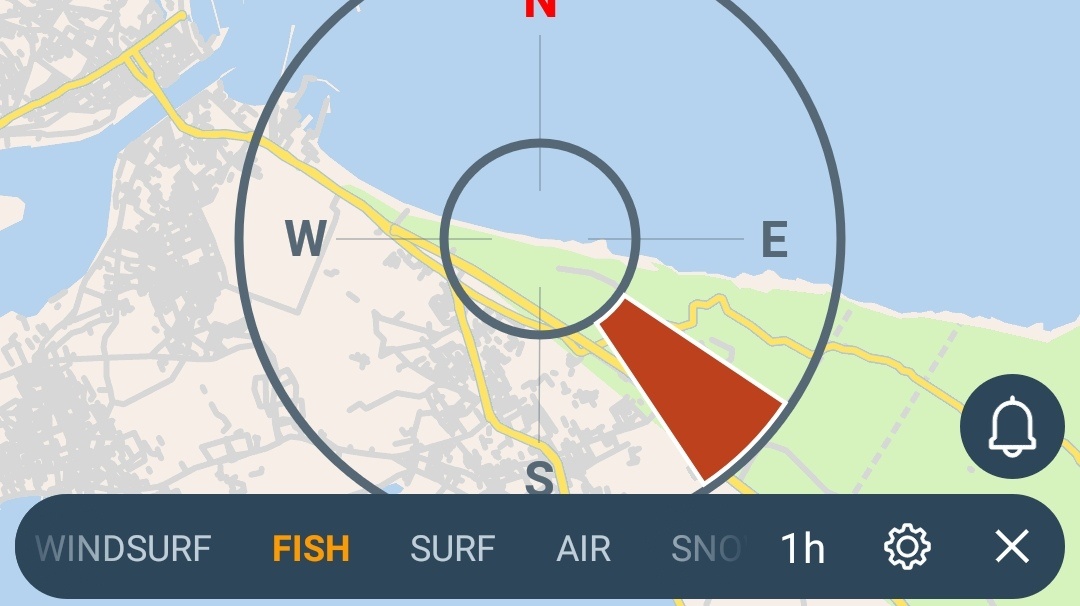The width and height of the screenshot is (1080, 606).
Task: Change the 1h forecast step
Action: coord(802,549)
